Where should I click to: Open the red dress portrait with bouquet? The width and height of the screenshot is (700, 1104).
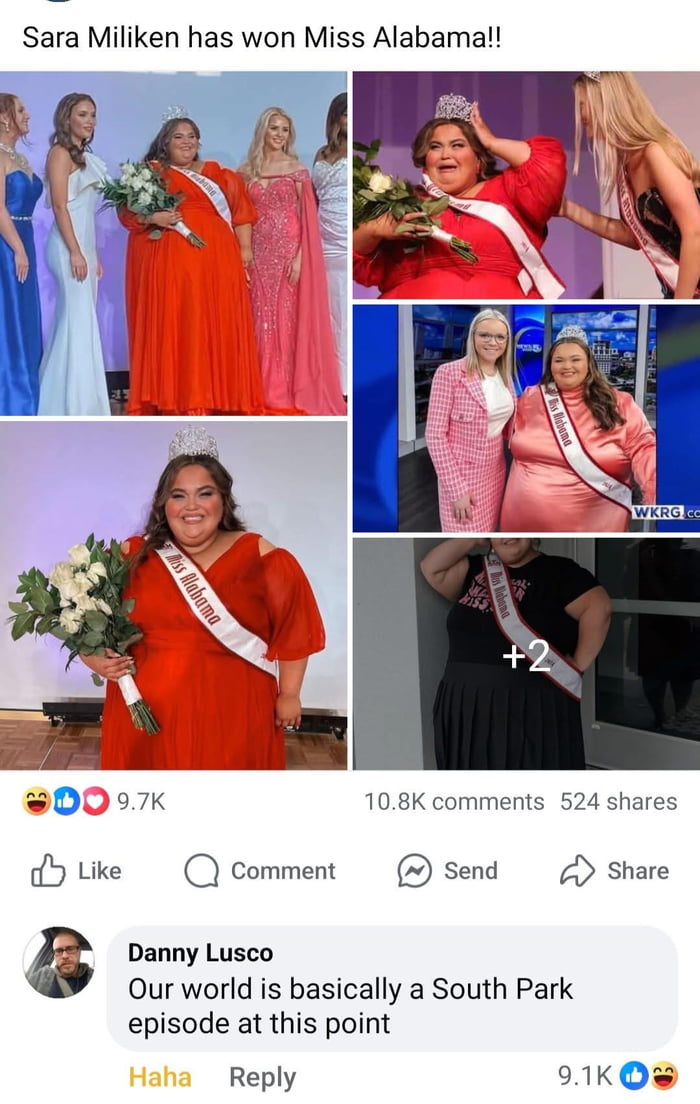(173, 595)
